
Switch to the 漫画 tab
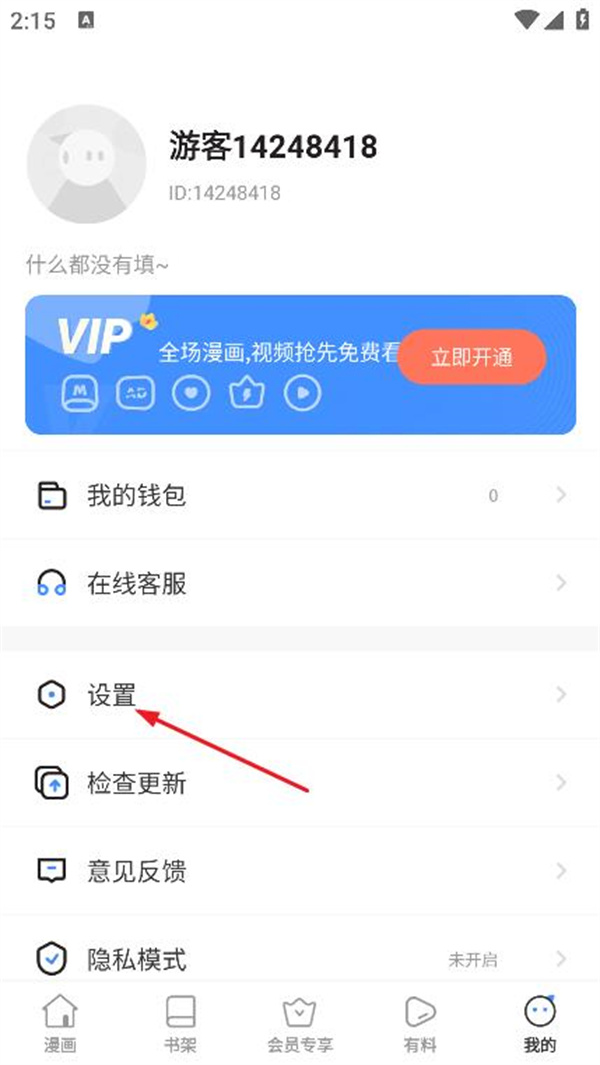pyautogui.click(x=60, y=1025)
